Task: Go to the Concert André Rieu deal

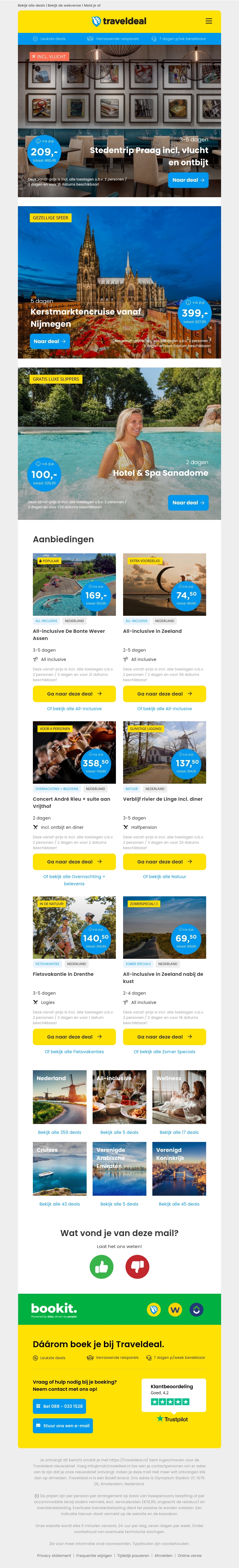Action: [x=74, y=861]
